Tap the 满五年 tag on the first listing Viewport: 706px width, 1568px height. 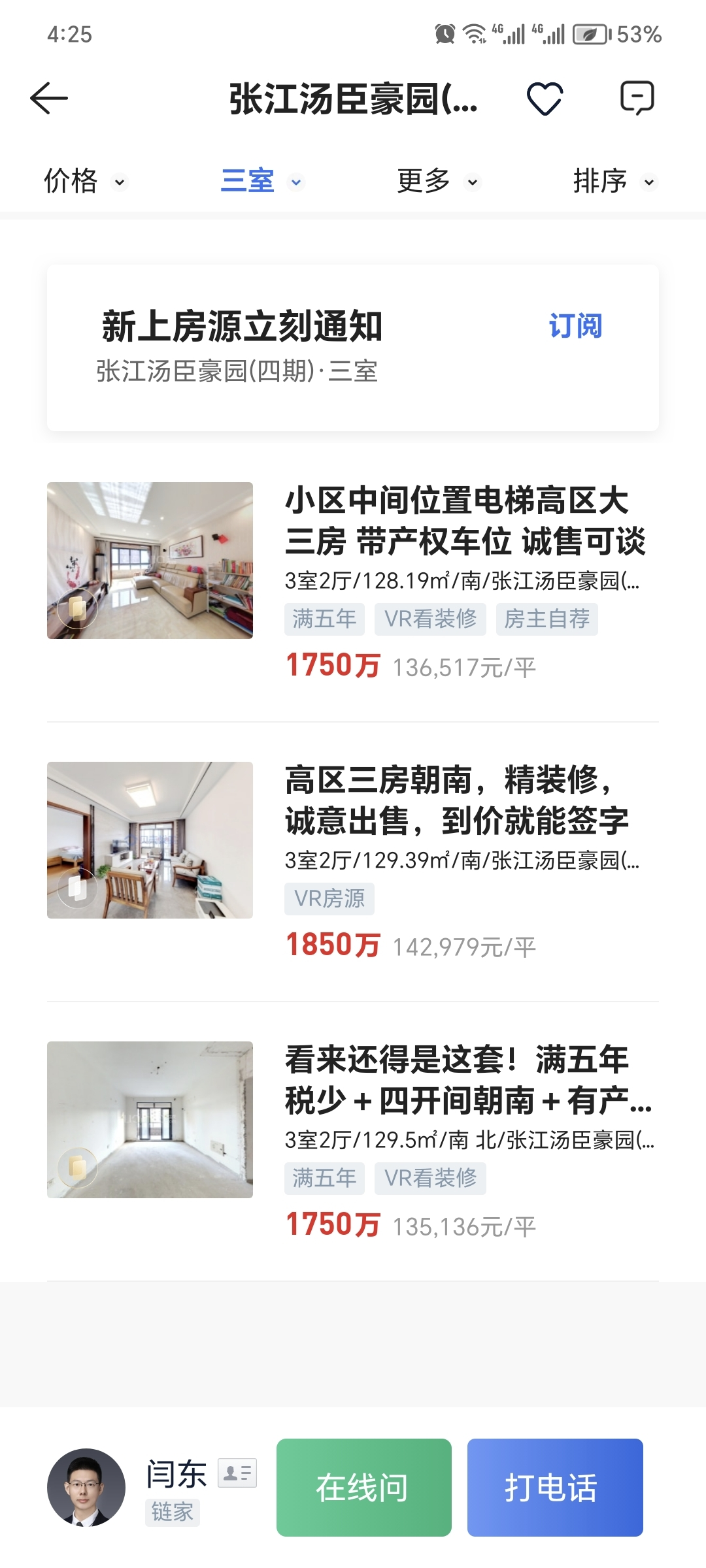tap(324, 619)
